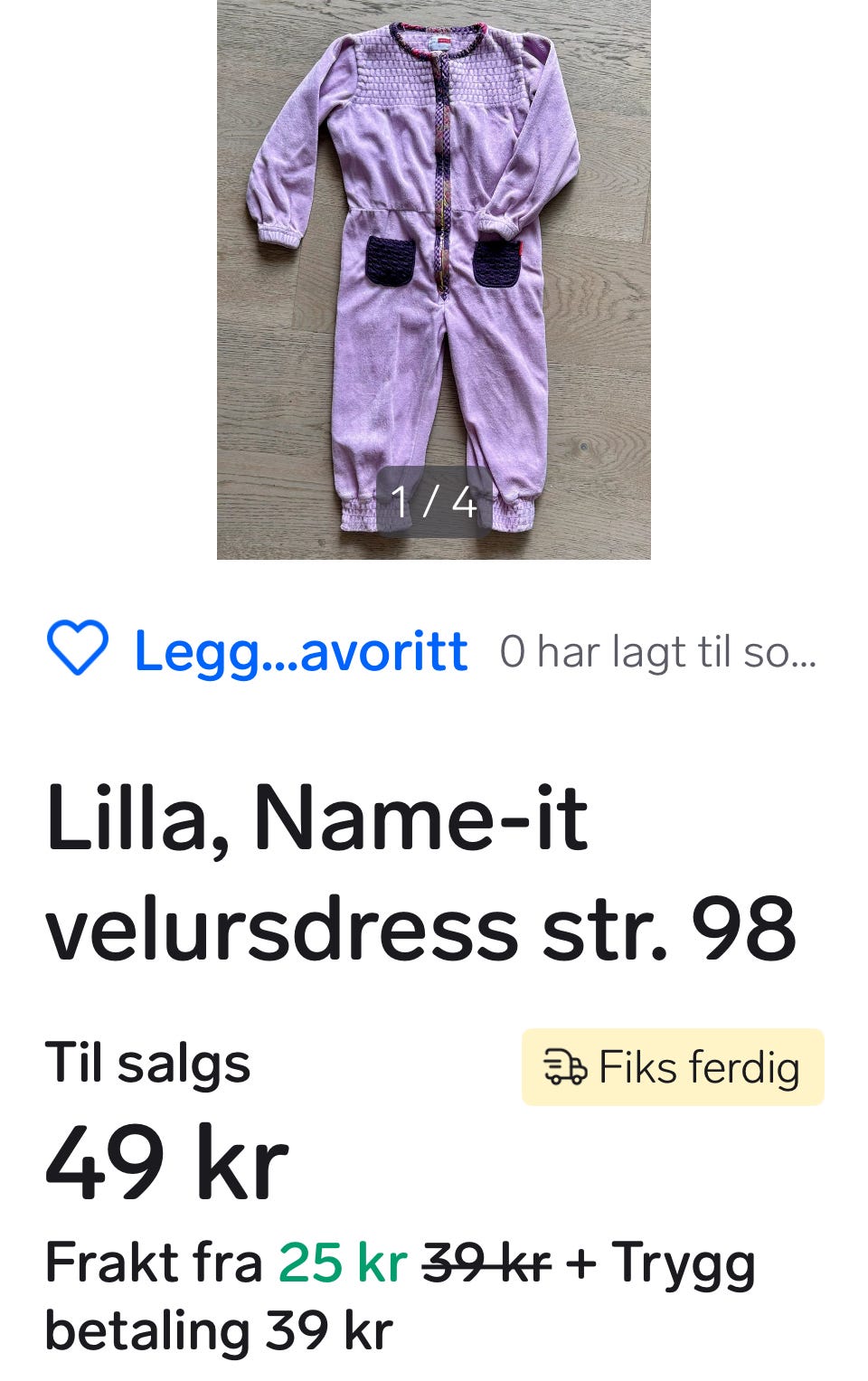The width and height of the screenshot is (868, 1381).
Task: Tap the white area beside the product photo
Action: click(108, 271)
